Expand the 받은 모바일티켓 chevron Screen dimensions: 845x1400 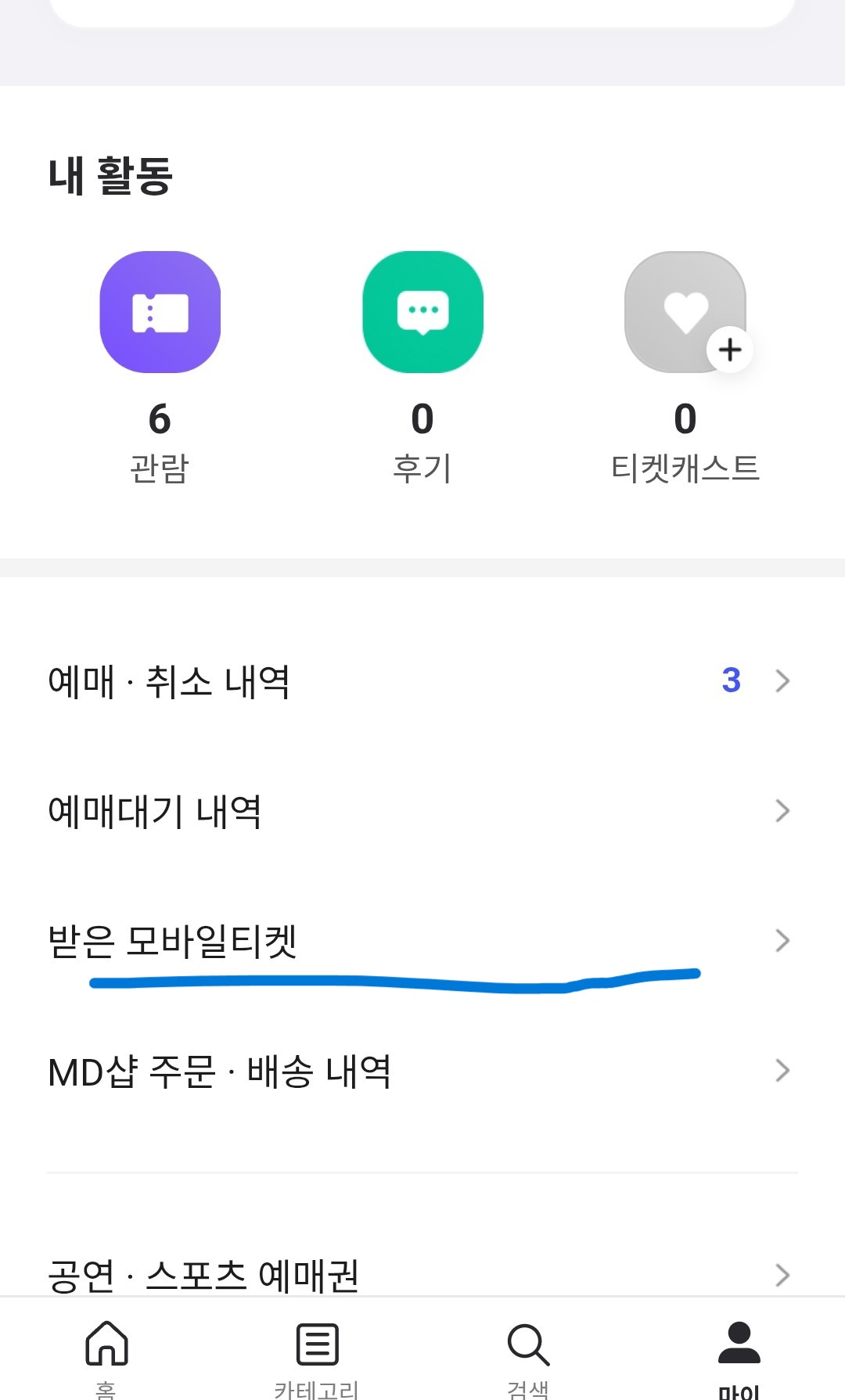click(782, 941)
